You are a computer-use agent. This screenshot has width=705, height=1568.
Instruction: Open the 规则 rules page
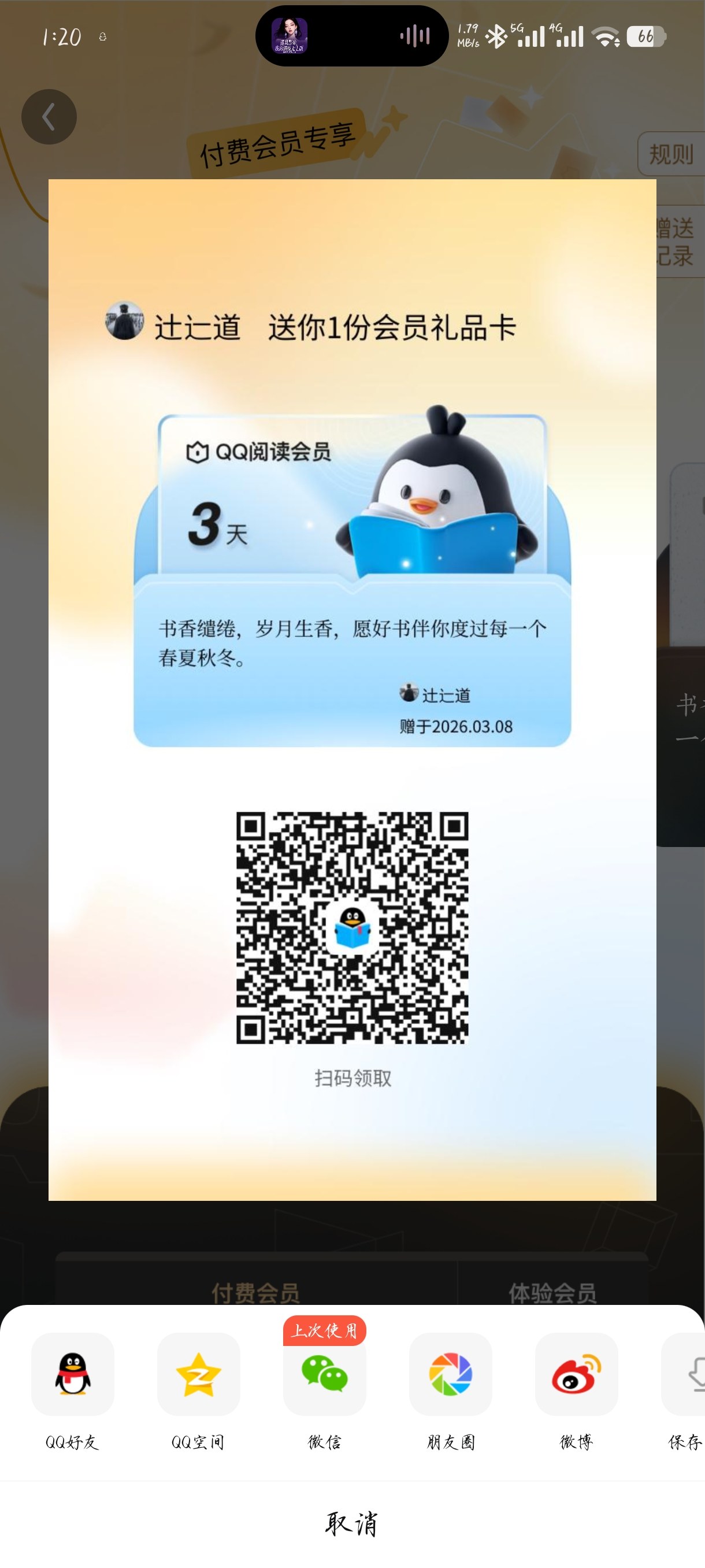[671, 154]
